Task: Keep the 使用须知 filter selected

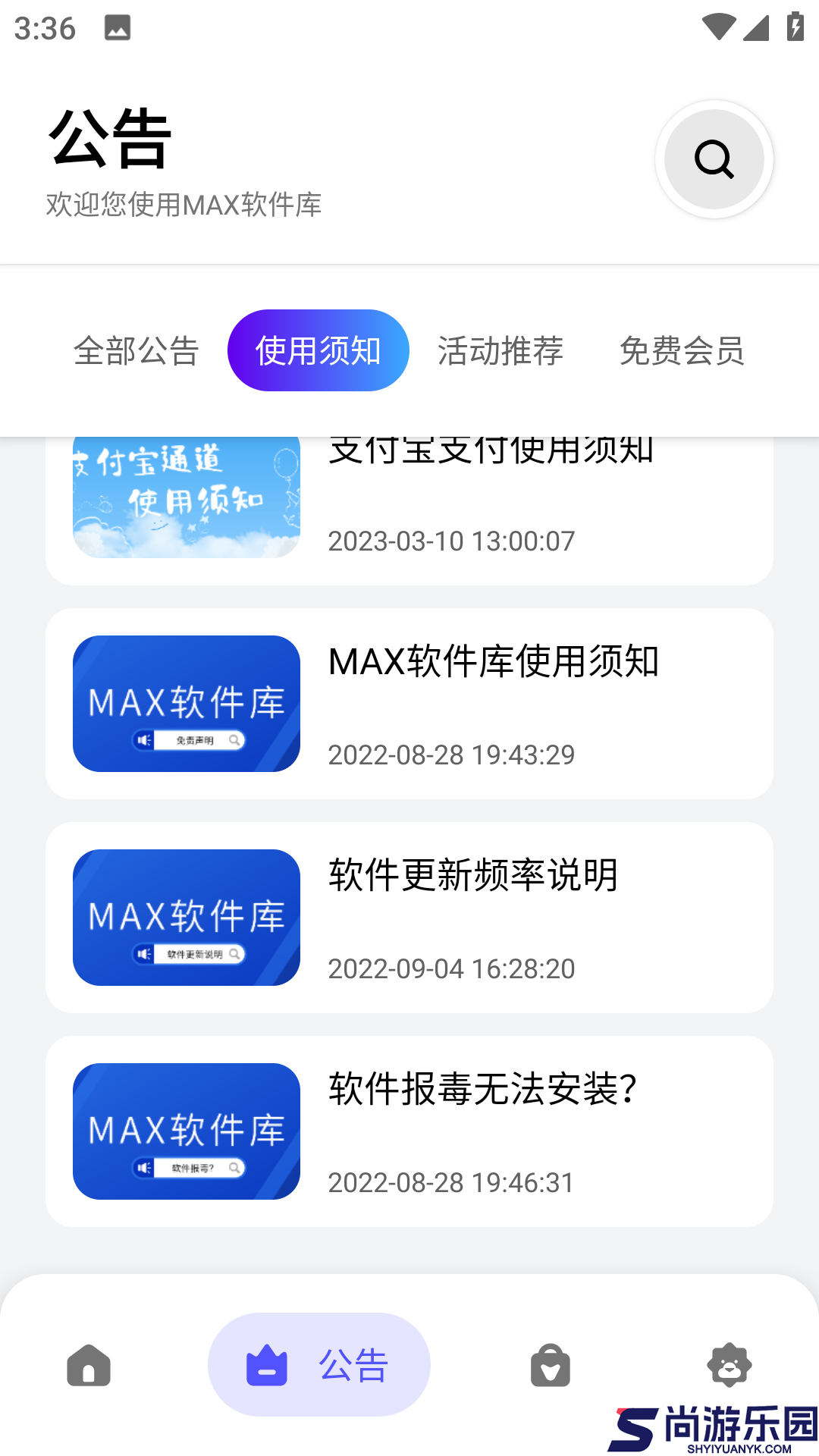Action: (x=318, y=350)
